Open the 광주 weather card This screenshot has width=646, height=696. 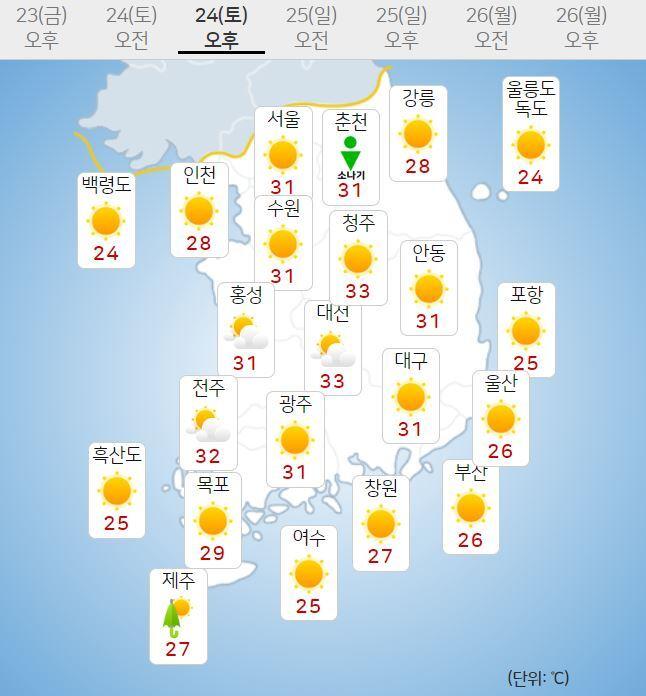tap(295, 438)
